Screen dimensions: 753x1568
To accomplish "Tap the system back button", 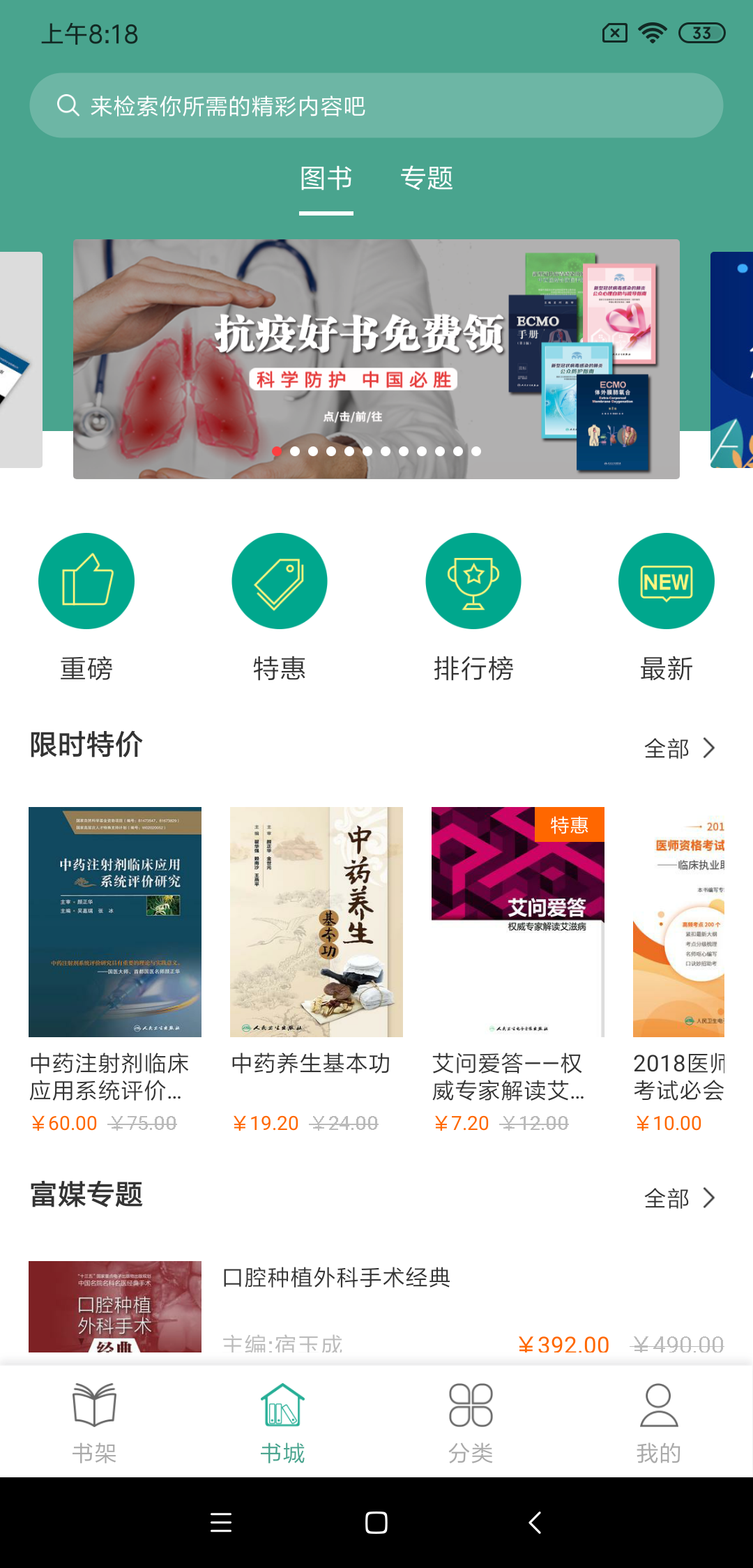I will 535,1522.
